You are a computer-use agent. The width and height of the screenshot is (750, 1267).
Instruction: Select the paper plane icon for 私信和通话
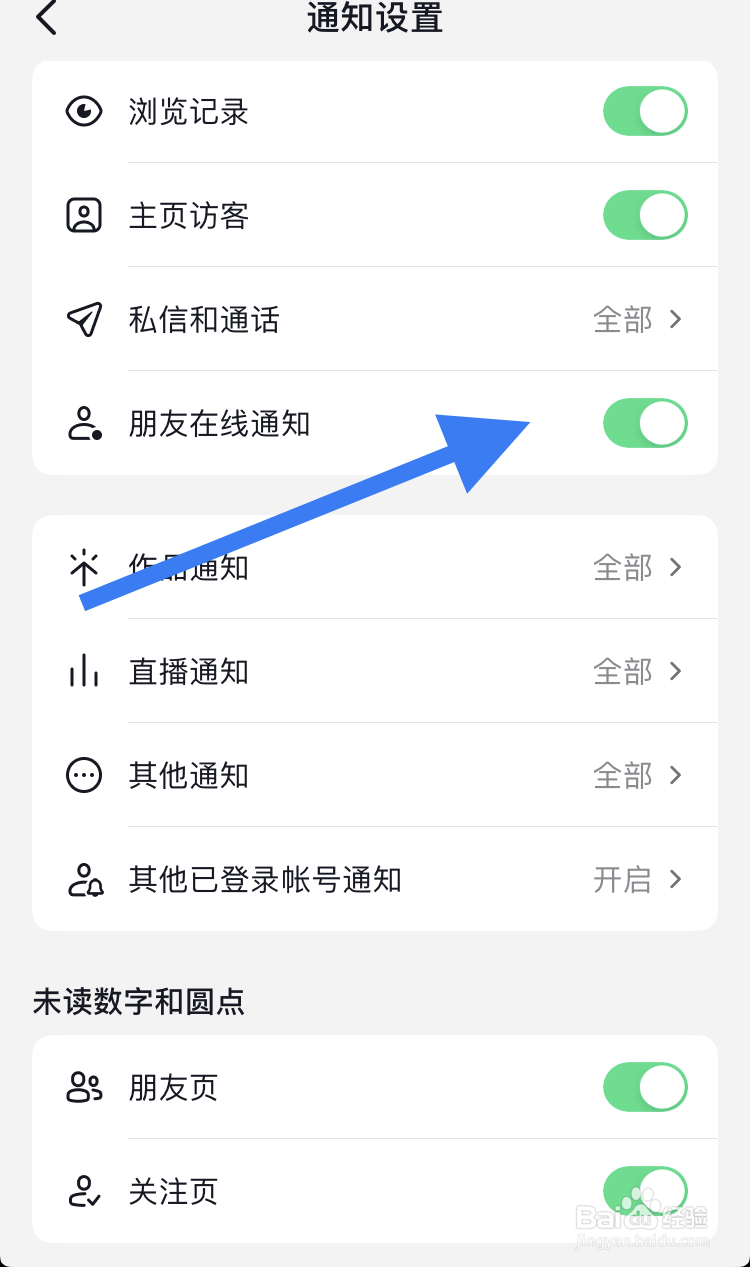click(x=84, y=319)
